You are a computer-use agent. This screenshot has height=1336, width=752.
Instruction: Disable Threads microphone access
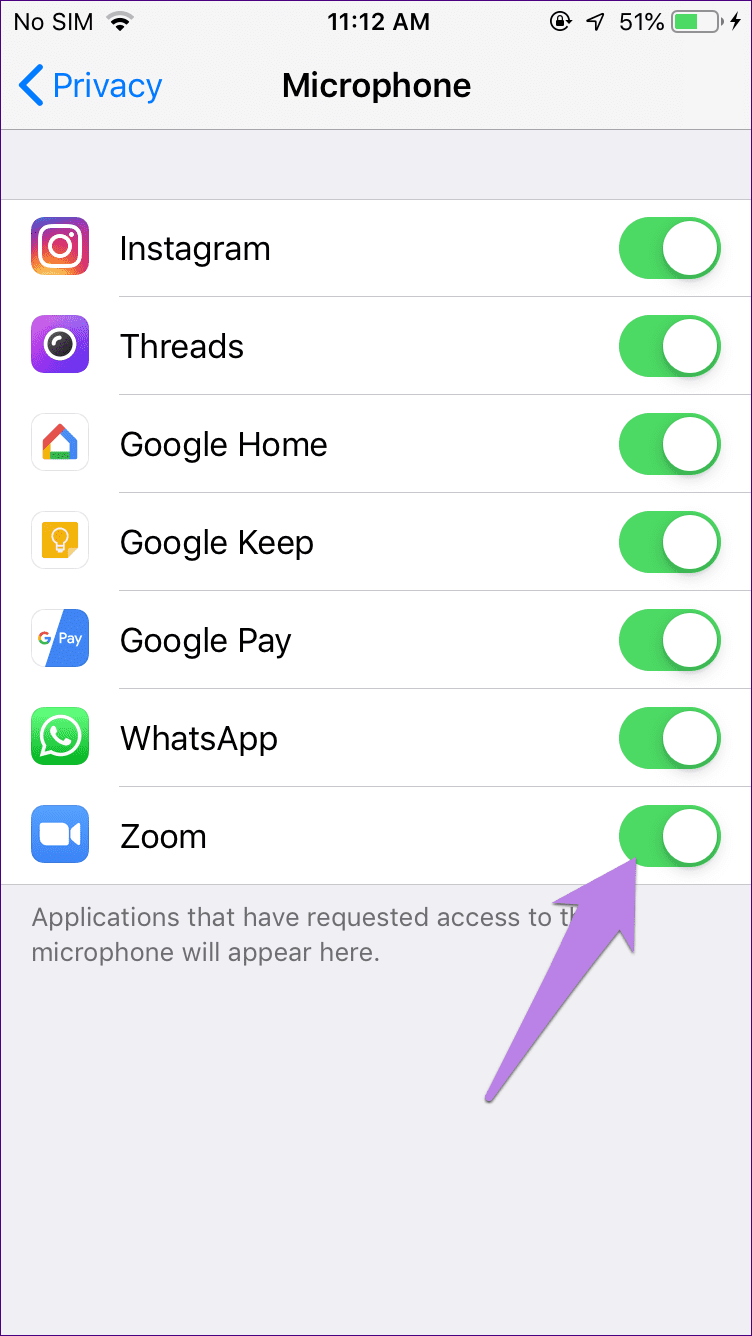click(669, 346)
